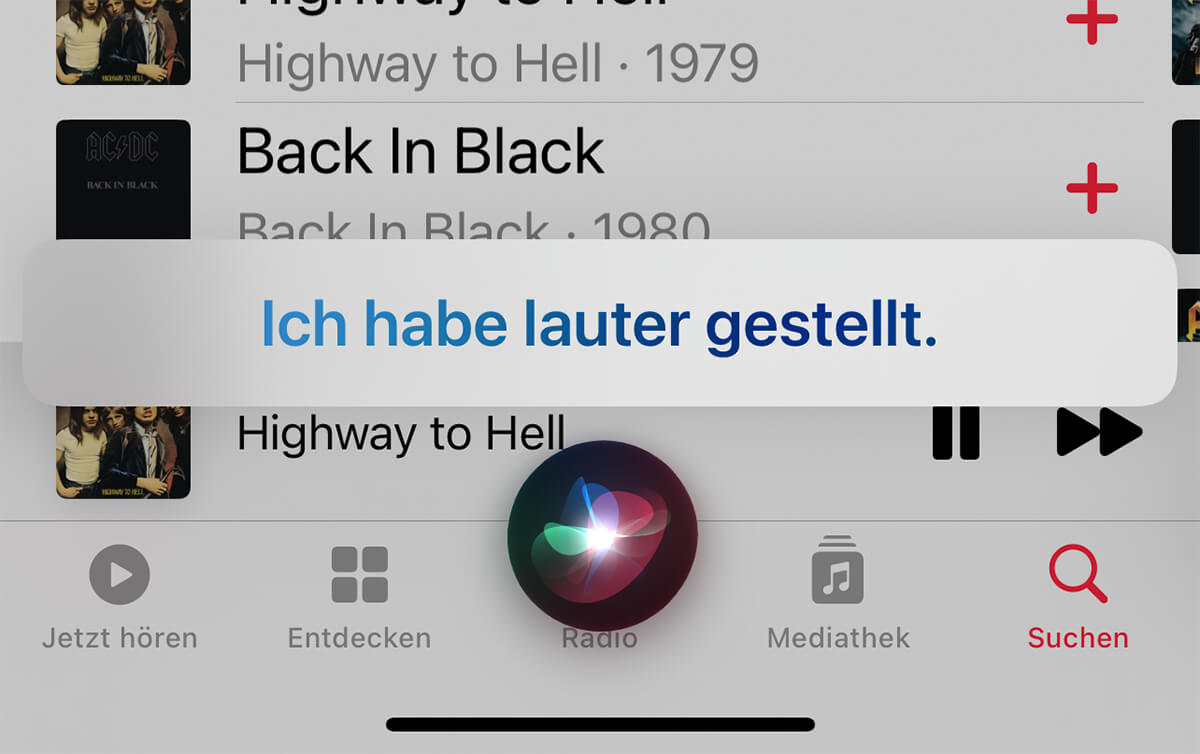Skip forward to the next track
The image size is (1200, 754).
pos(1098,432)
